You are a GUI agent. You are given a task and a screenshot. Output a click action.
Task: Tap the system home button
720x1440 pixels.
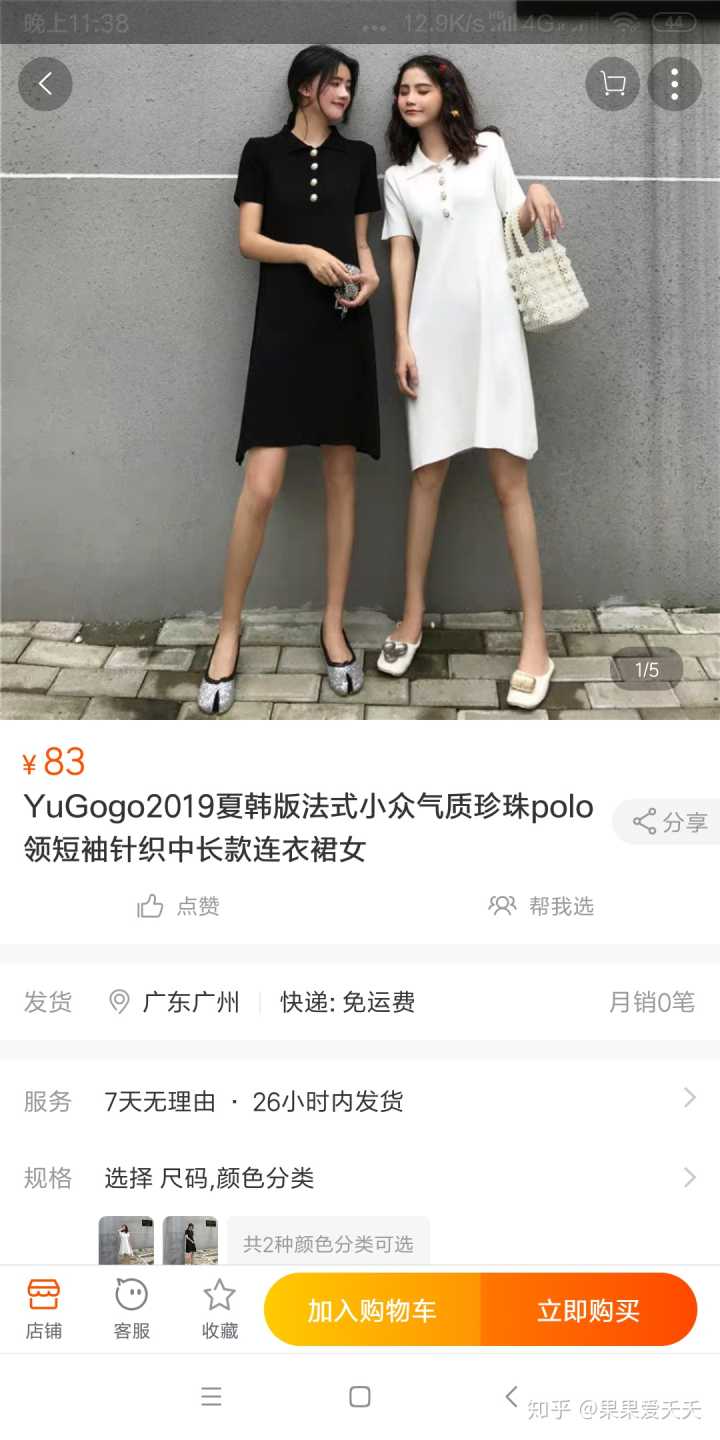(x=360, y=1397)
